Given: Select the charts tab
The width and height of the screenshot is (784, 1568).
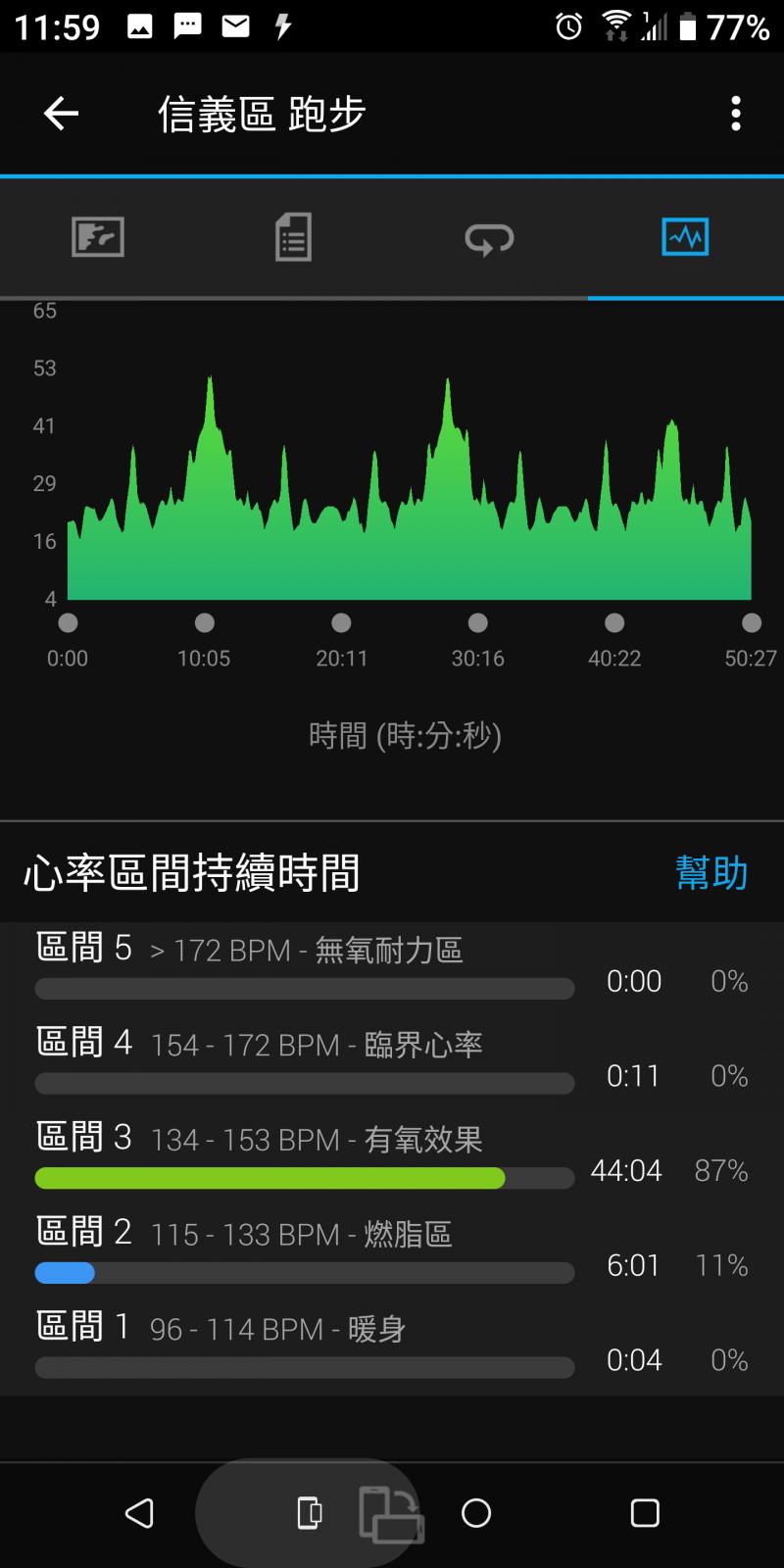Looking at the screenshot, I should 685,237.
